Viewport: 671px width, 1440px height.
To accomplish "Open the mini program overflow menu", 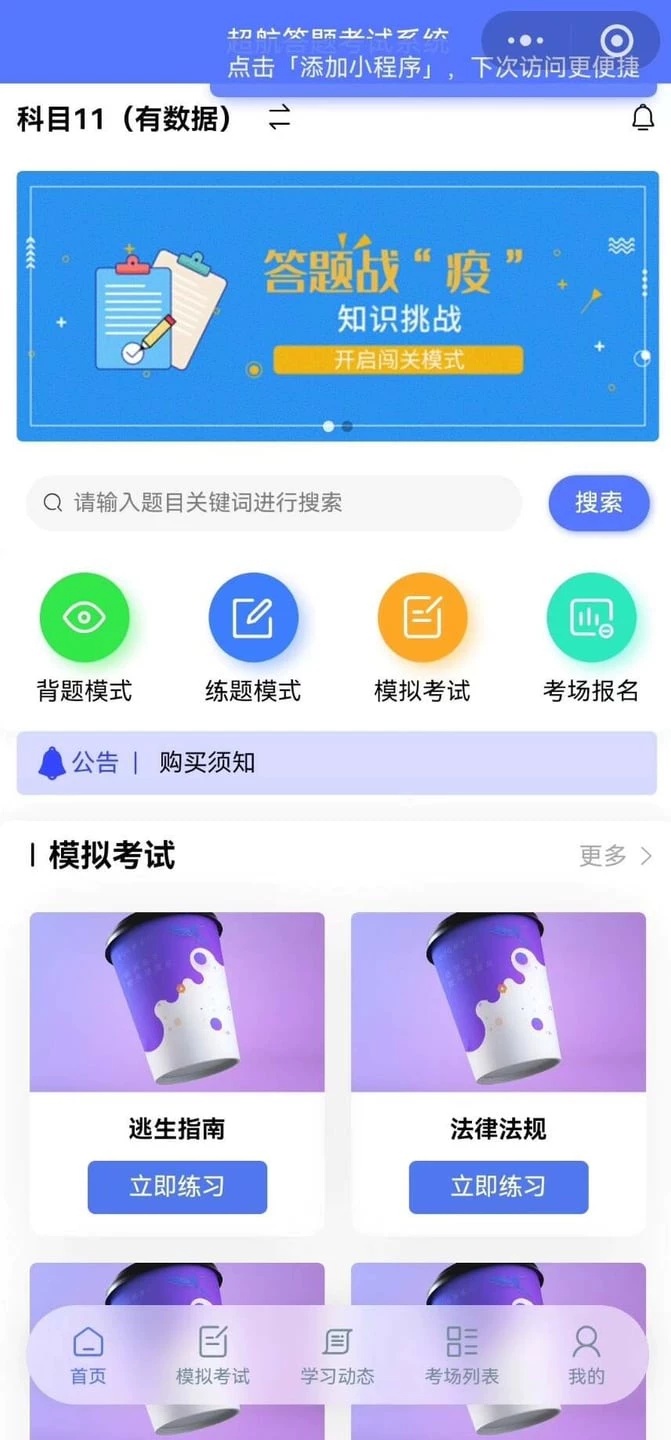I will point(525,41).
